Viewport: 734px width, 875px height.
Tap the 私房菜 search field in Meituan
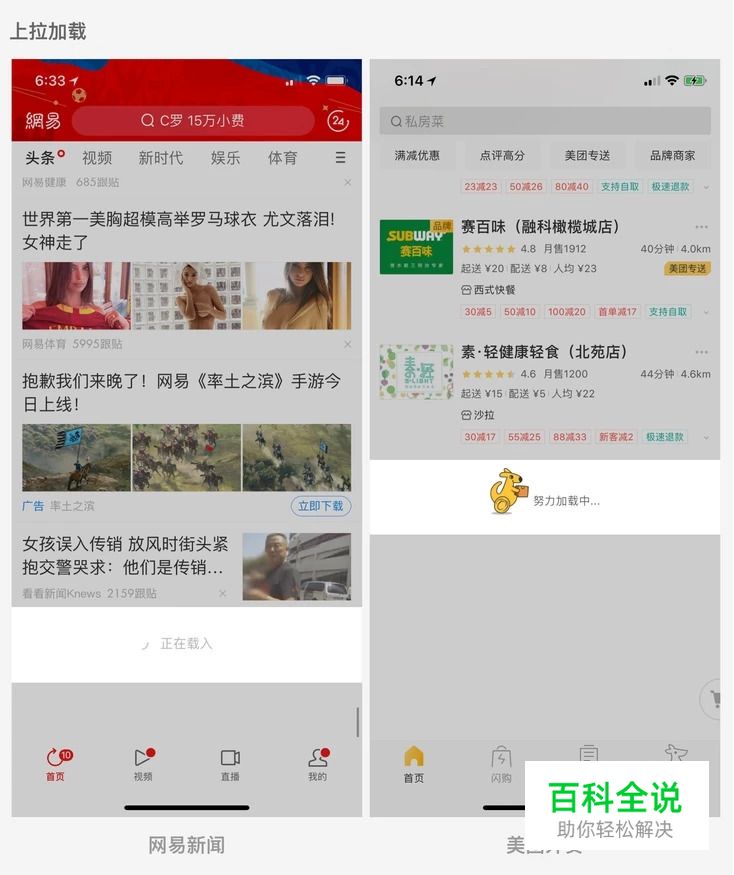545,120
